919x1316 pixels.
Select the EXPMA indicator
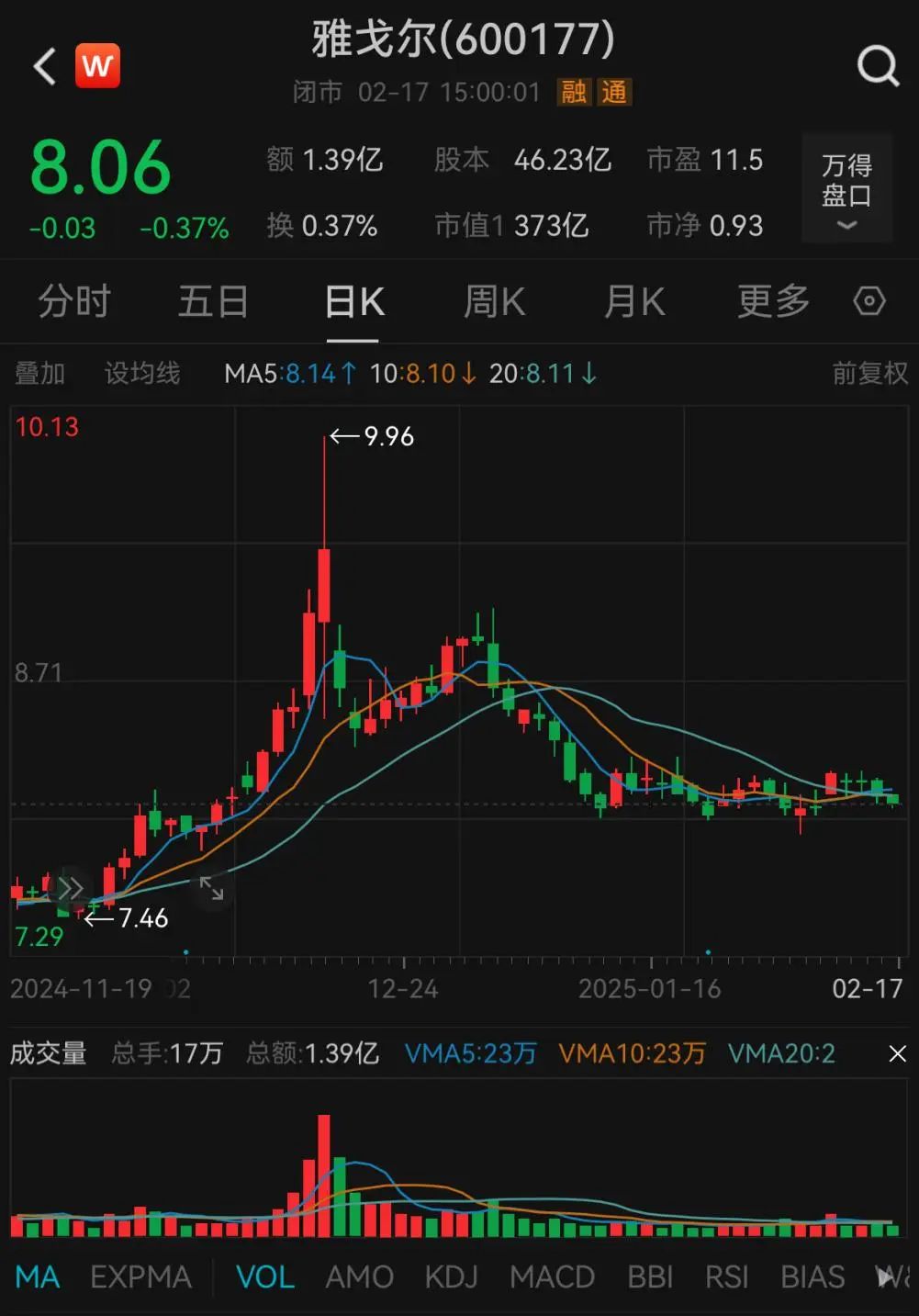pos(140,1277)
